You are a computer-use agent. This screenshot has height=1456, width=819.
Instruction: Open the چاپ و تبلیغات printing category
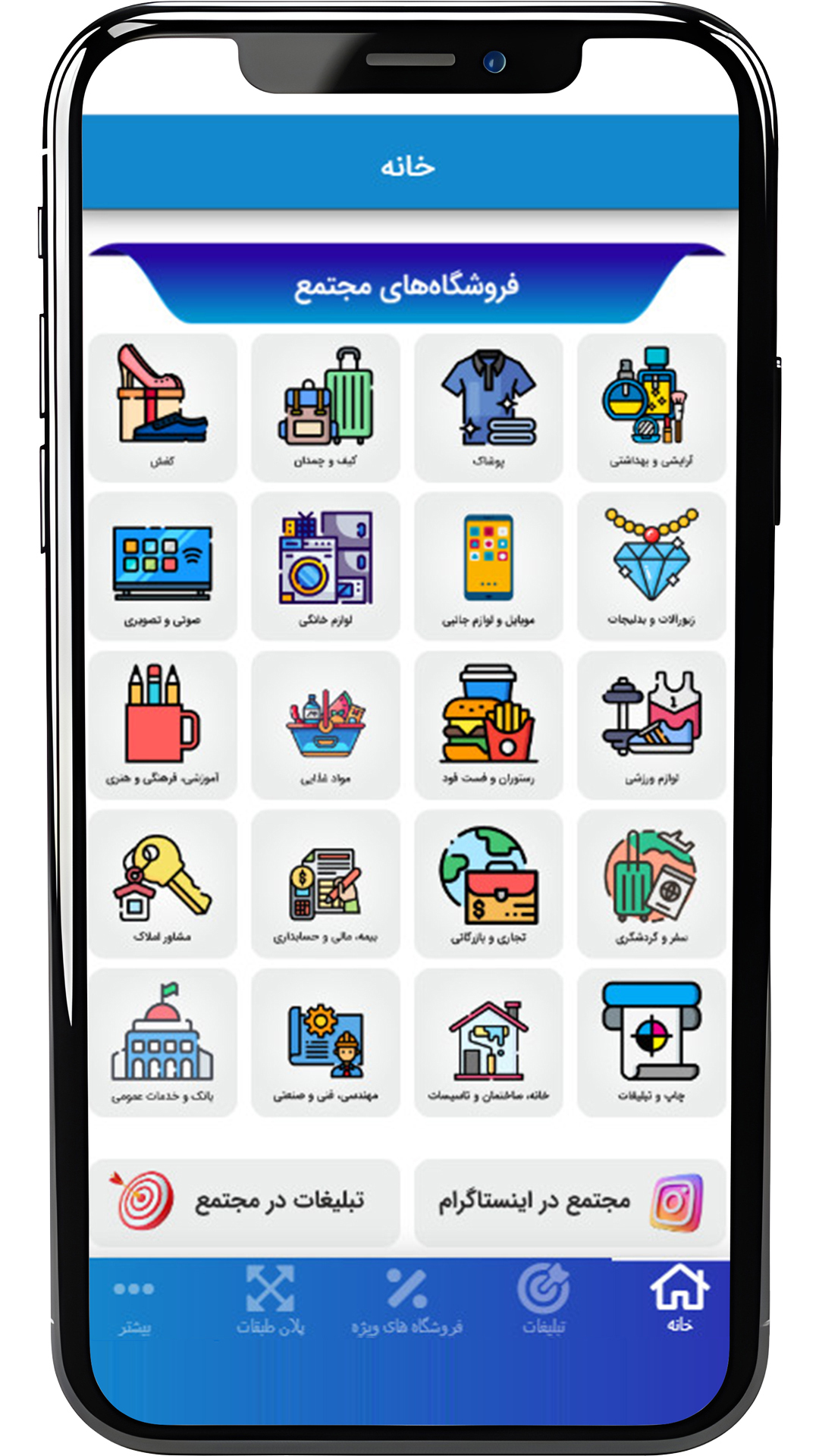pos(651,1041)
